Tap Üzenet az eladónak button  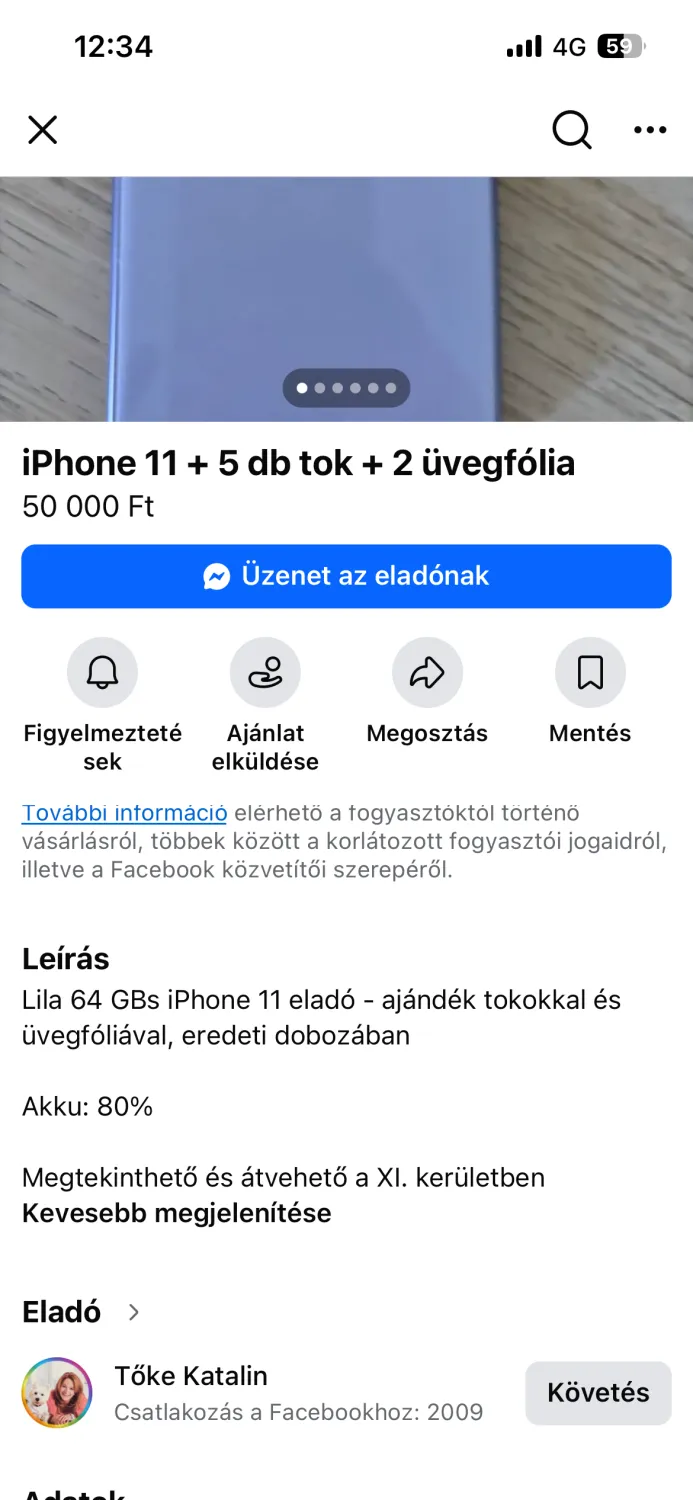point(346,576)
